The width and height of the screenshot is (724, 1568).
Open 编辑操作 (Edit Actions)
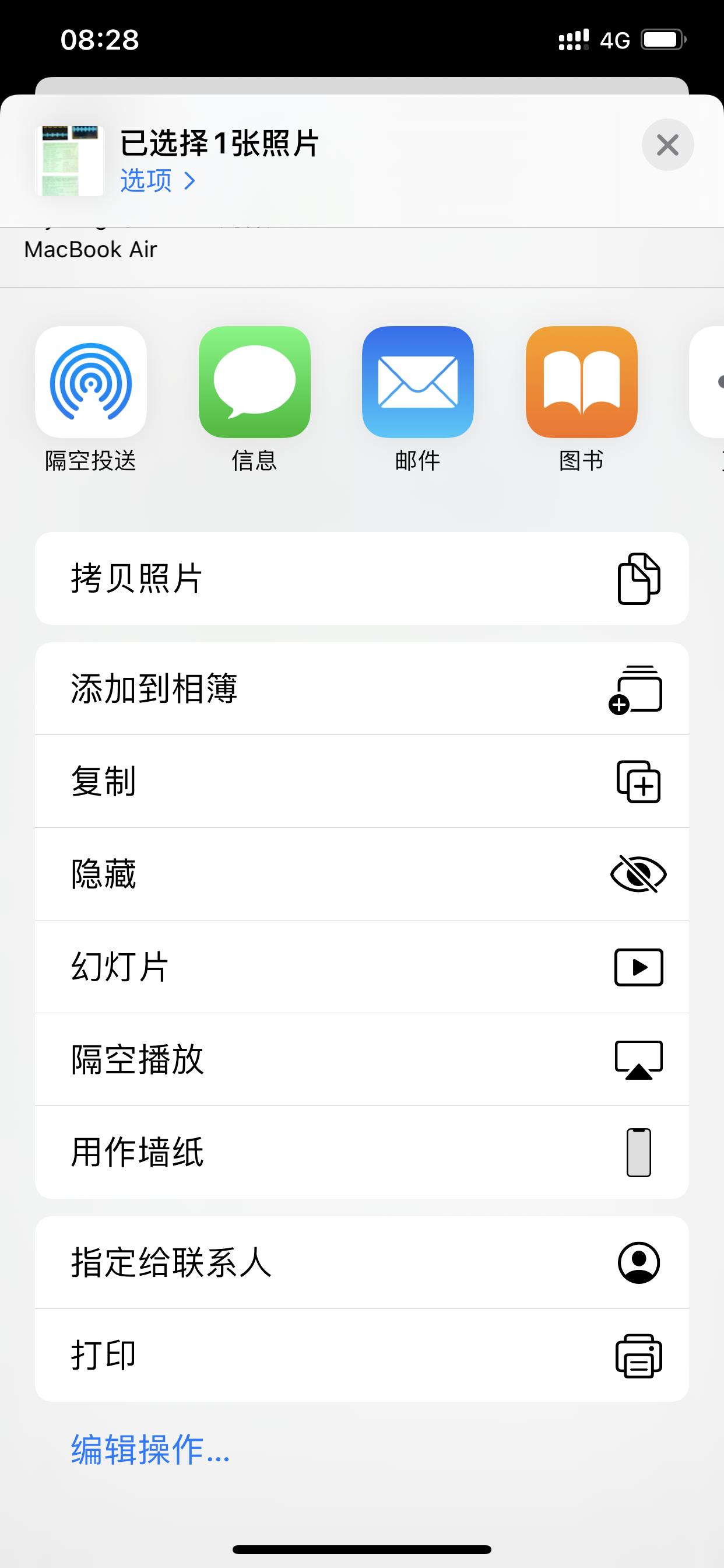150,1450
